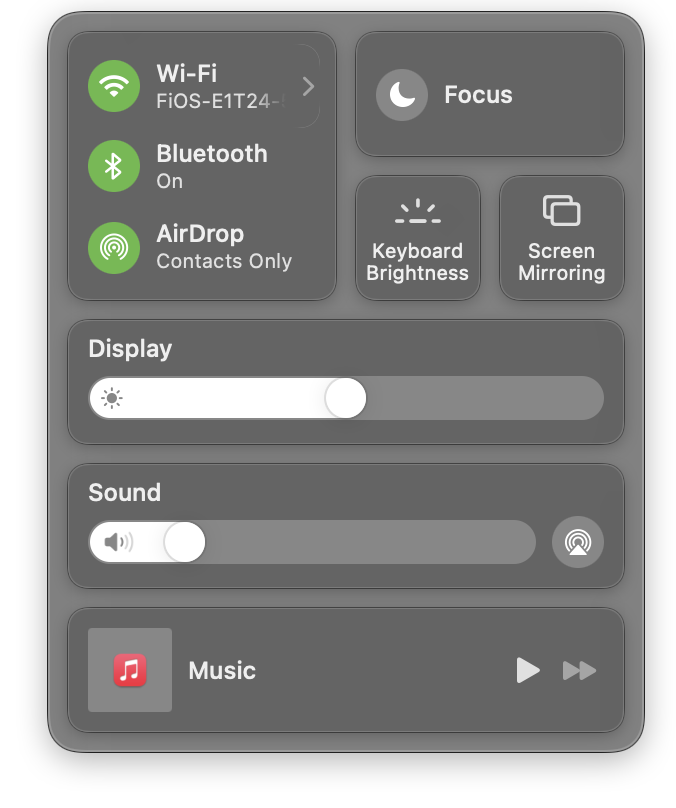The height and width of the screenshot is (808, 676).
Task: Tap the Display brightness slider
Action: tap(346, 398)
